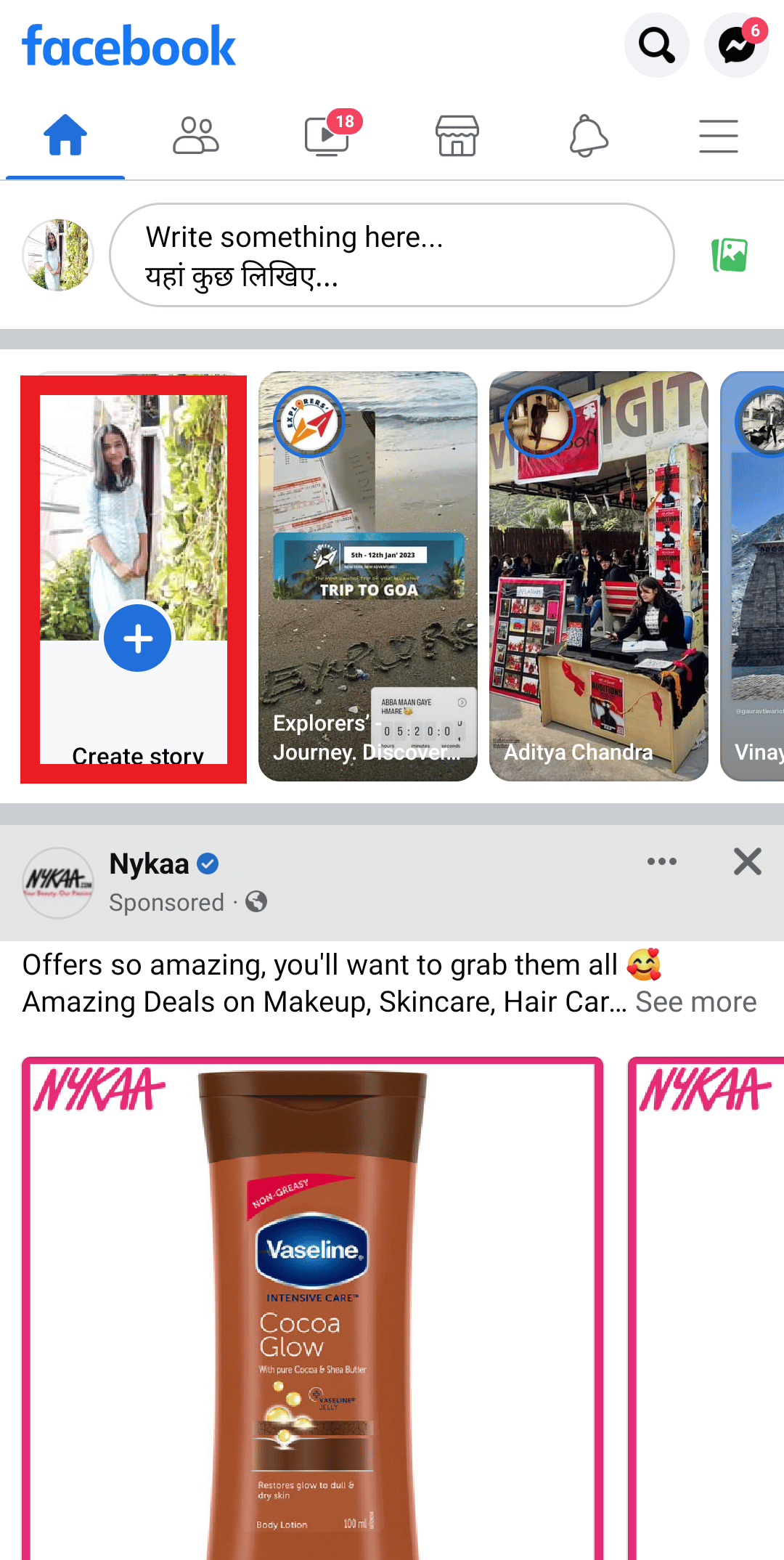784x1560 pixels.
Task: Open Messenger chats
Action: coord(736,45)
